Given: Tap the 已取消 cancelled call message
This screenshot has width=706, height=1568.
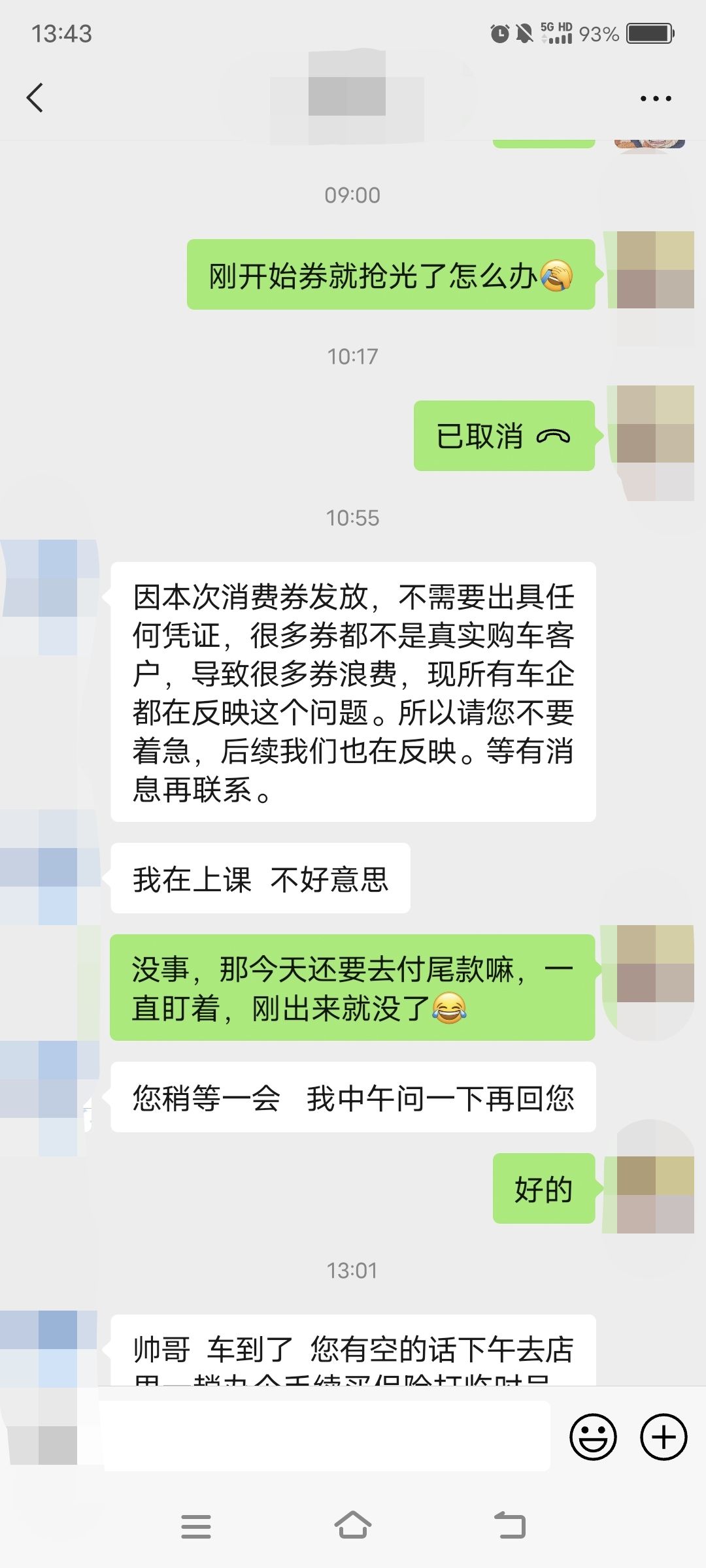Looking at the screenshot, I should (x=504, y=436).
